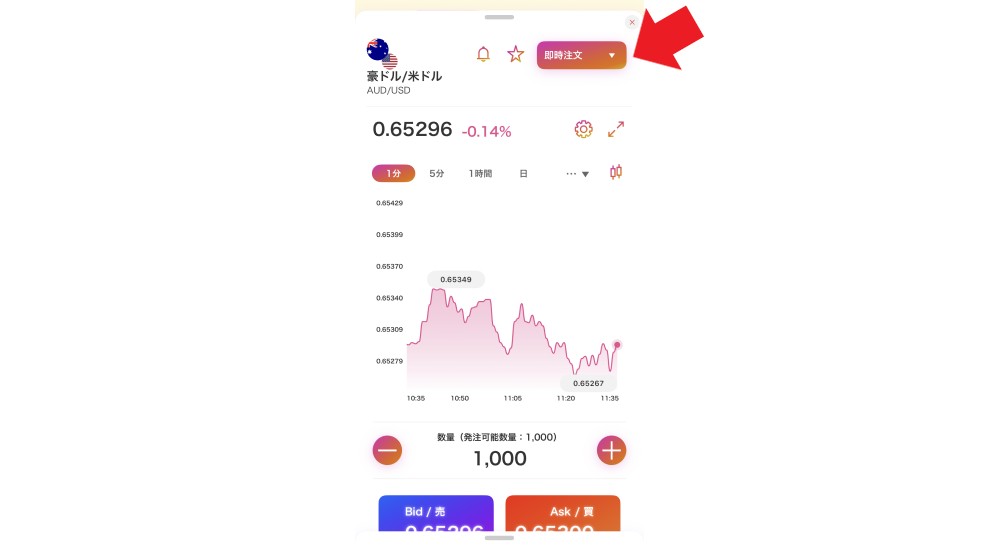Open chart settings gear
Image resolution: width=1000 pixels, height=550 pixels.
pyautogui.click(x=584, y=129)
